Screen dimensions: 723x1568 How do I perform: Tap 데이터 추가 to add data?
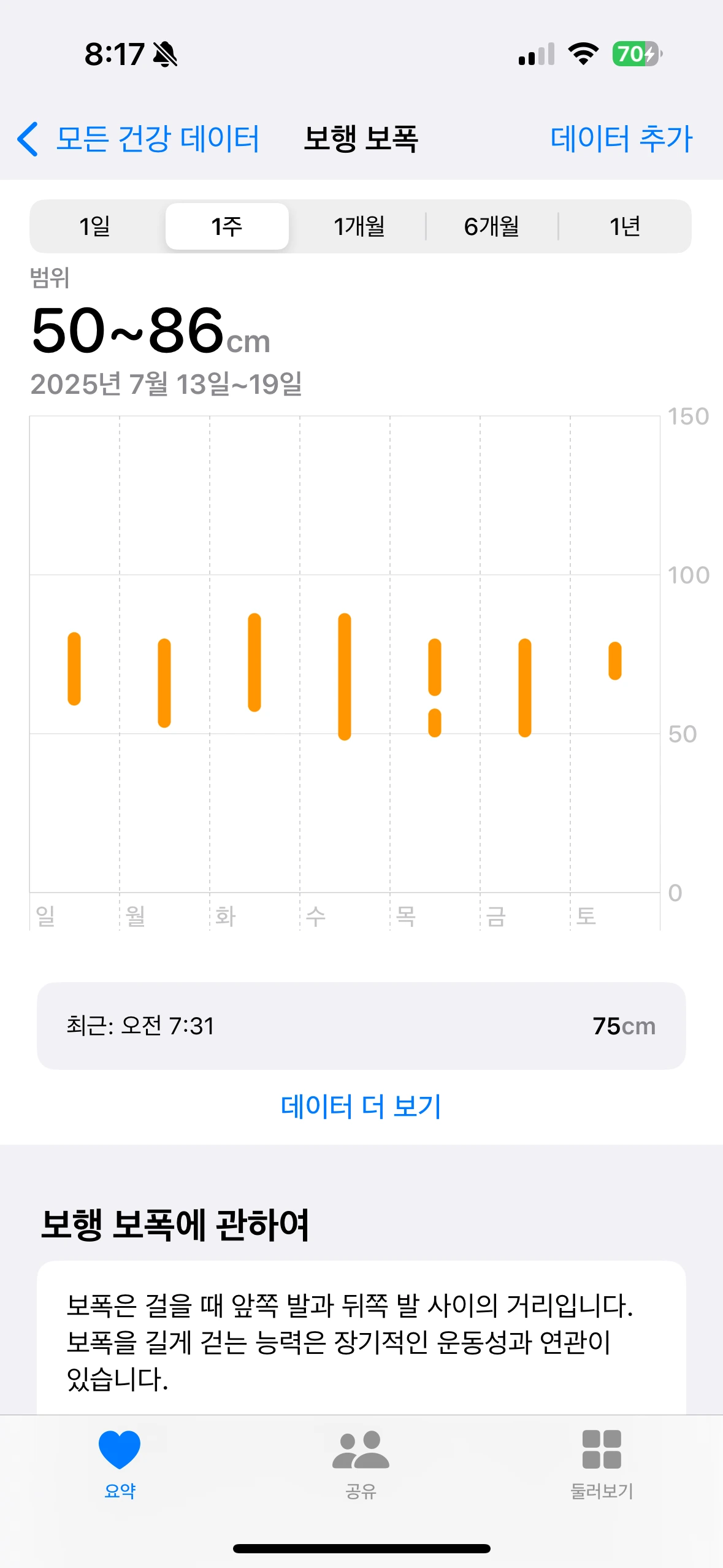621,139
